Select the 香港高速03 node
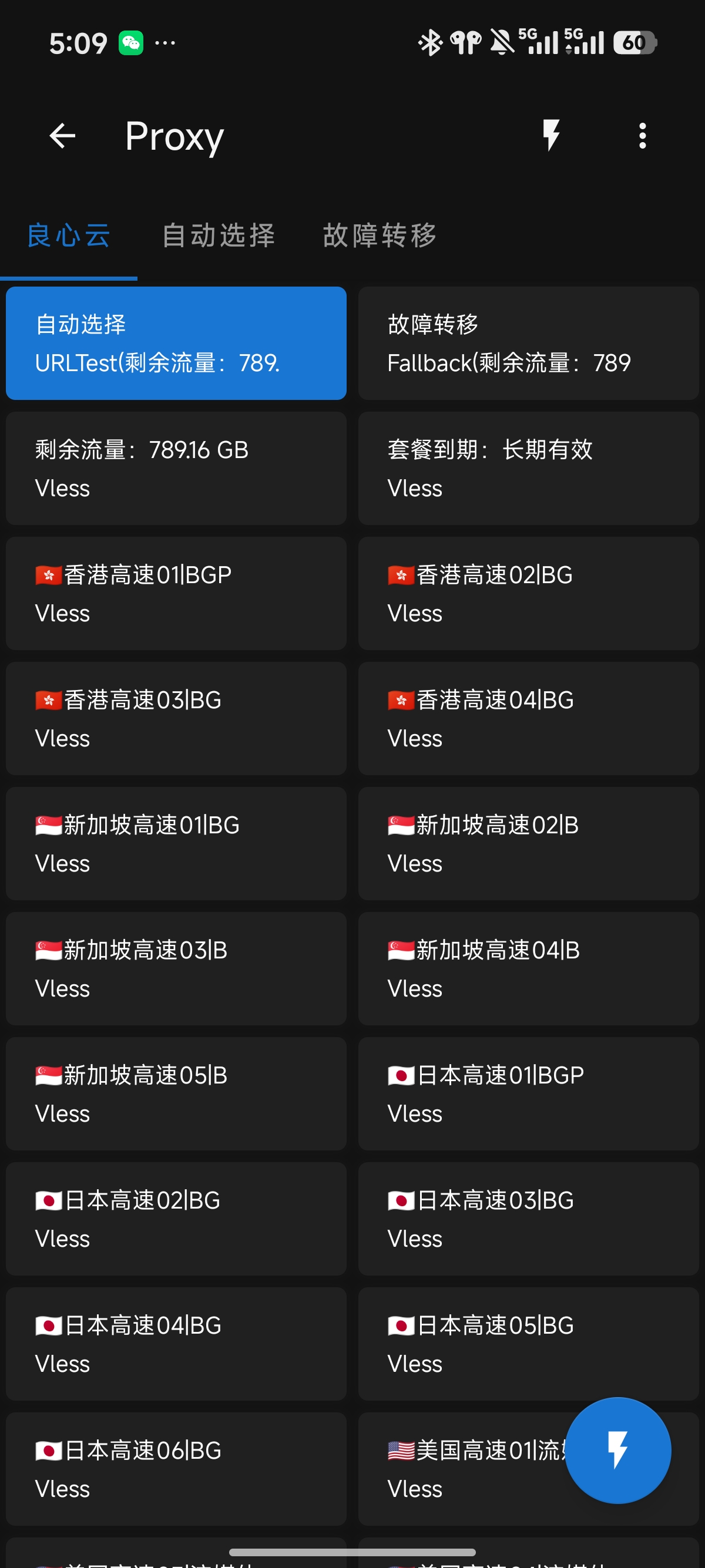Image resolution: width=705 pixels, height=1568 pixels. point(176,718)
